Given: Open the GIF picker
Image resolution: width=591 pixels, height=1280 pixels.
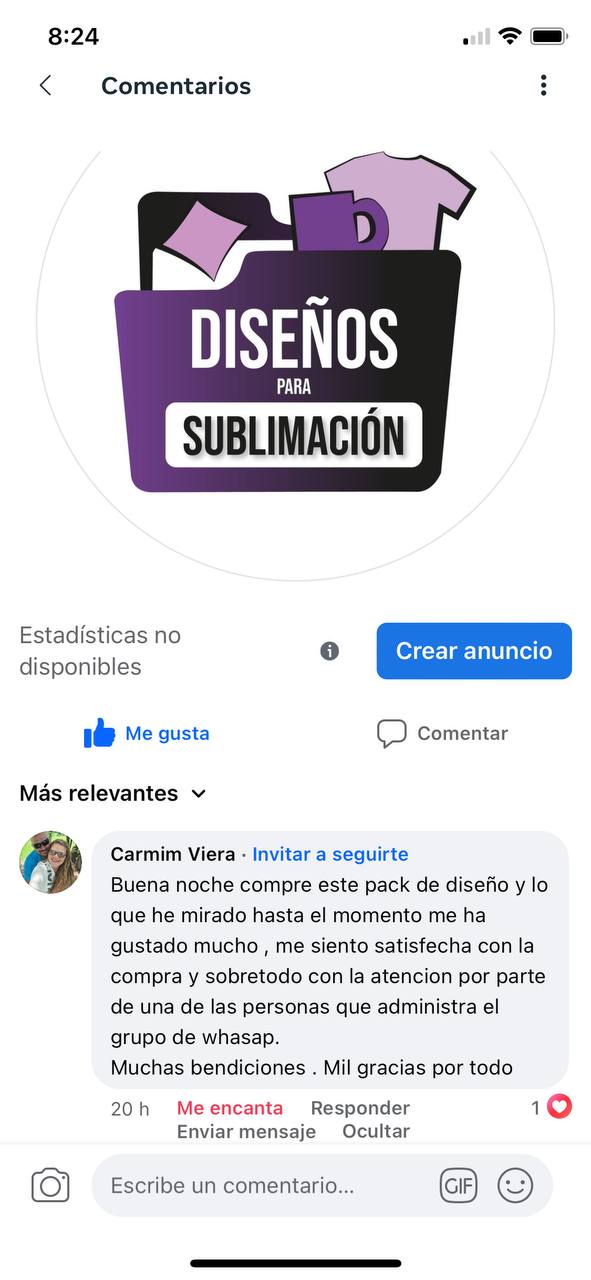Looking at the screenshot, I should 459,1186.
